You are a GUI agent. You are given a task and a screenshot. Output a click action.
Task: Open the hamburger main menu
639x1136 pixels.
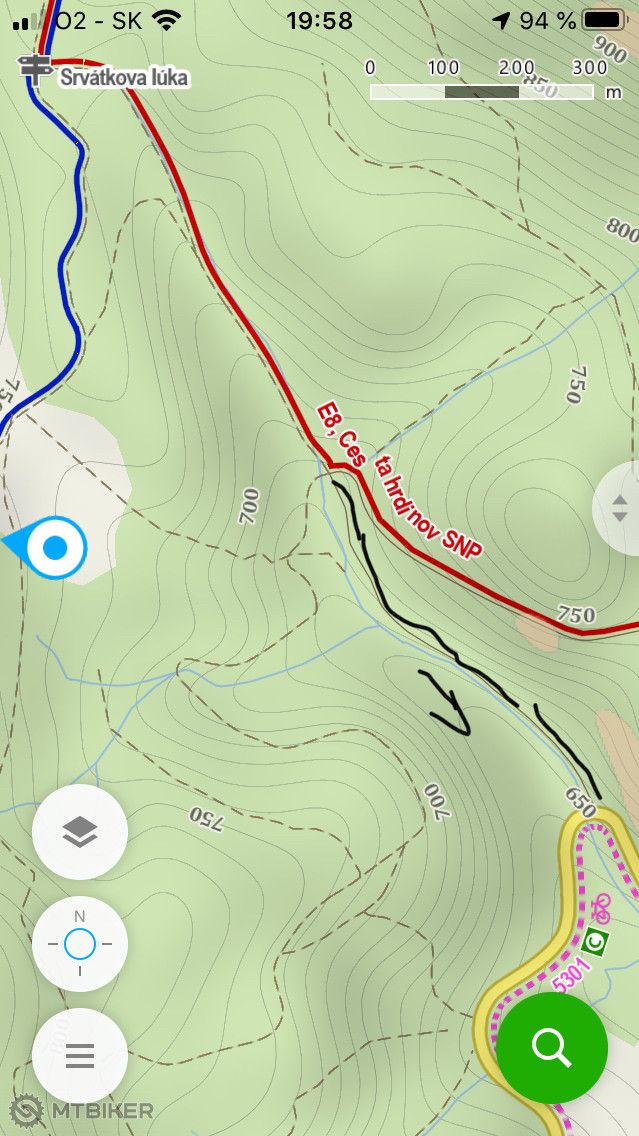click(x=80, y=1055)
